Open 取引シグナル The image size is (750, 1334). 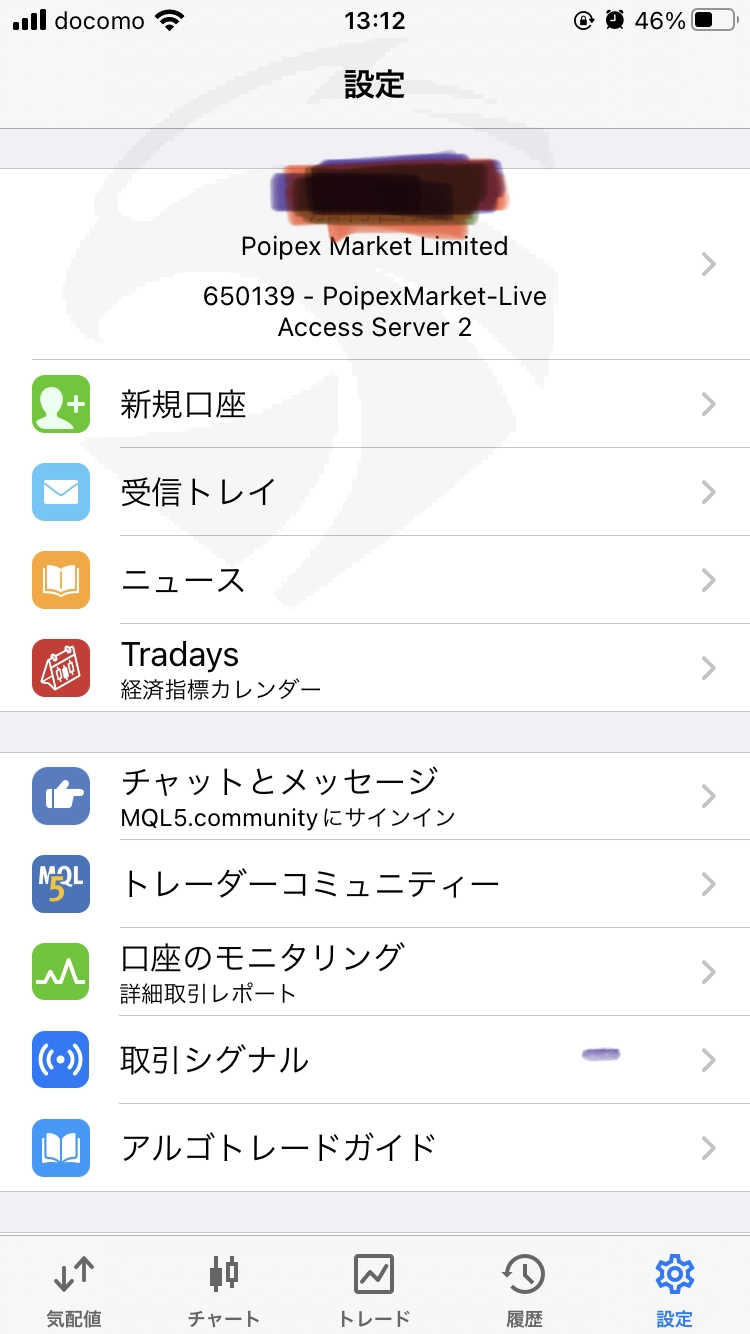(375, 1060)
